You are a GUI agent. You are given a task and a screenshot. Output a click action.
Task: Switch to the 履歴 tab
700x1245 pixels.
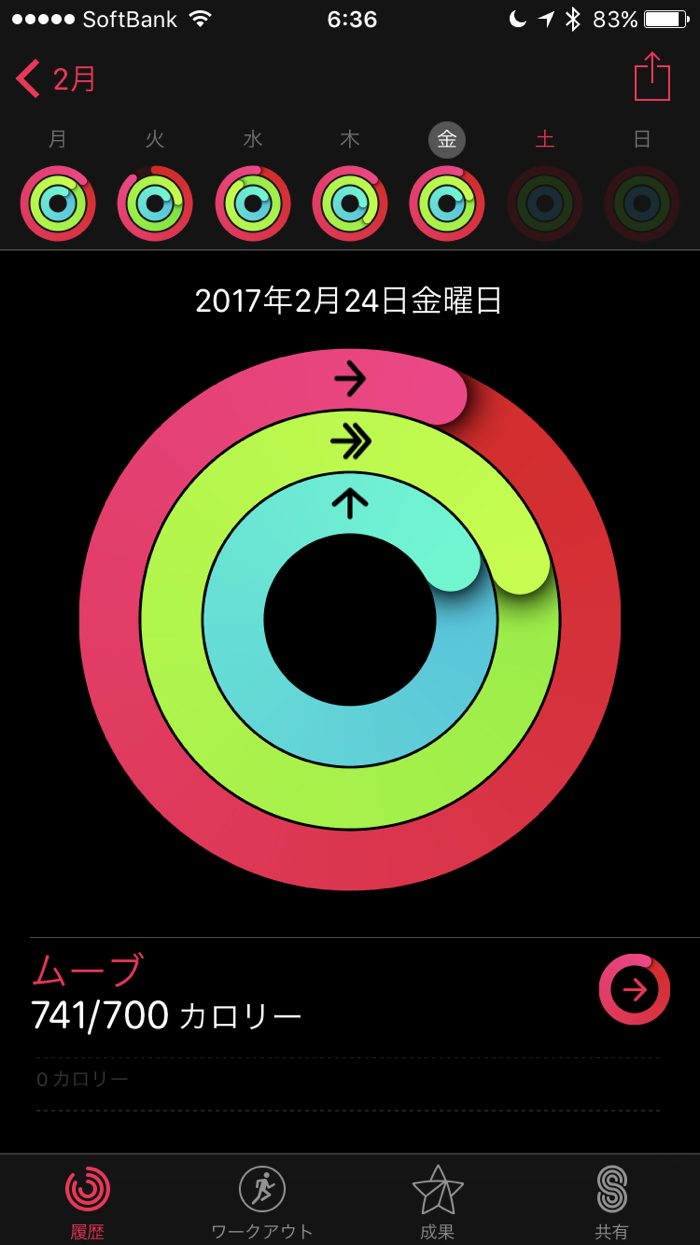pyautogui.click(x=88, y=1201)
